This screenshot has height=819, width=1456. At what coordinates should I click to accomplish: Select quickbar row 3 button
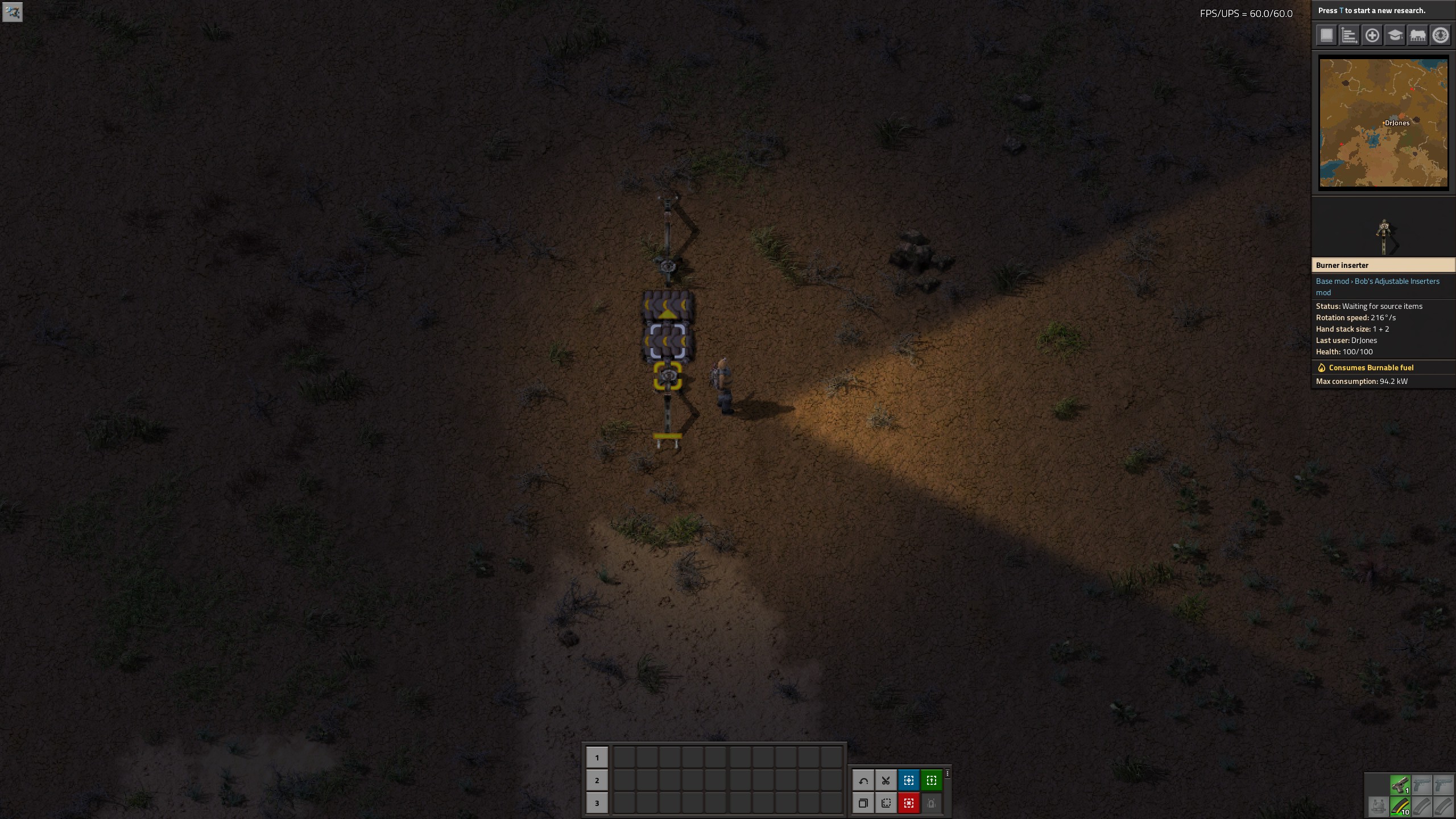pyautogui.click(x=597, y=803)
